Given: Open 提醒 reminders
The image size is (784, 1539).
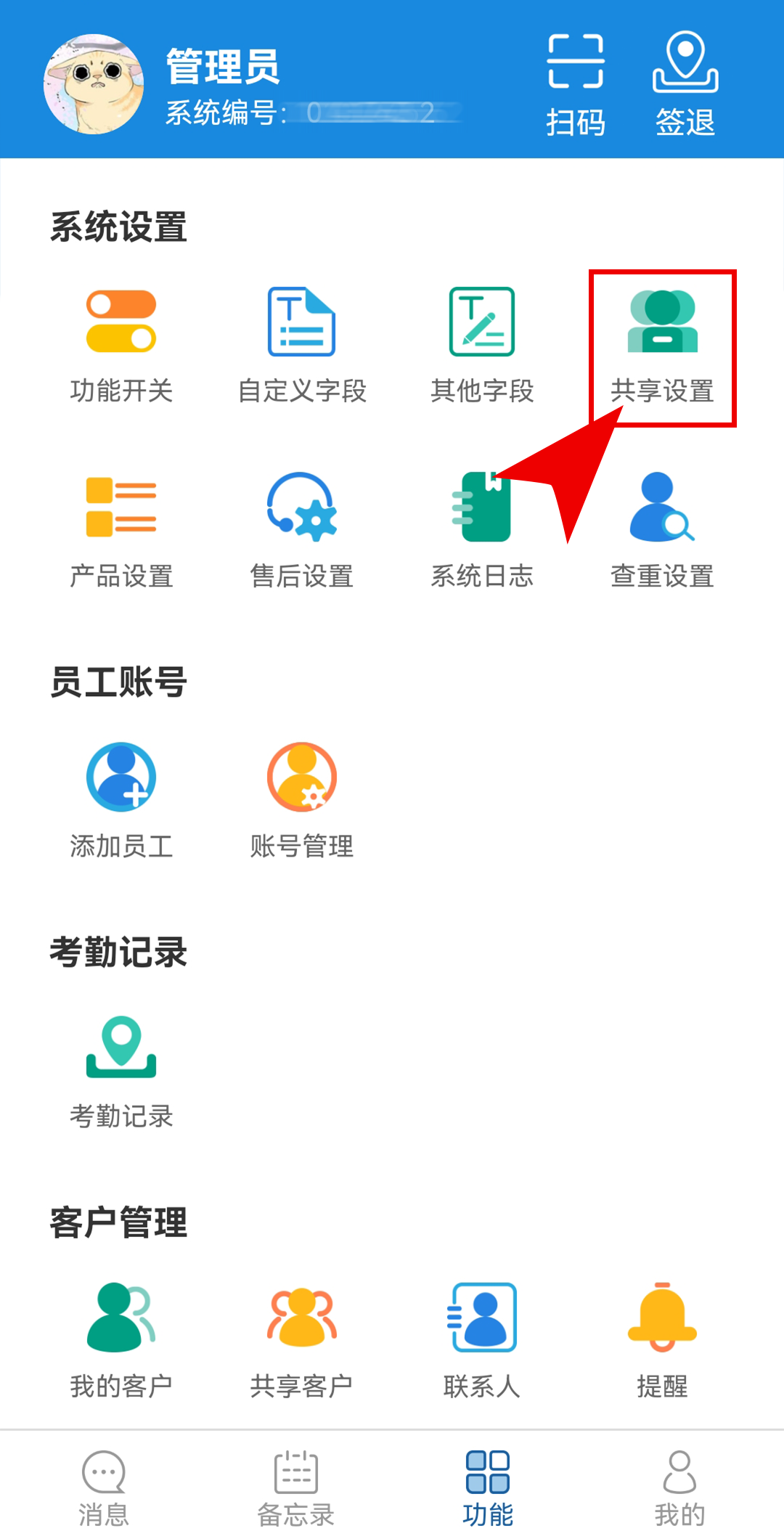Looking at the screenshot, I should pos(662,1339).
